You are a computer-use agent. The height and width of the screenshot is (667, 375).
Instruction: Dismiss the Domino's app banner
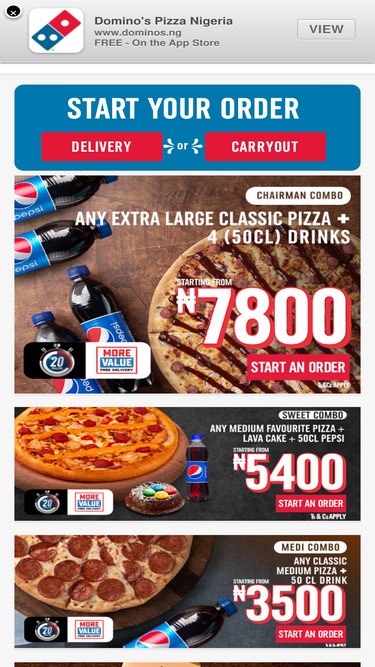(13, 12)
